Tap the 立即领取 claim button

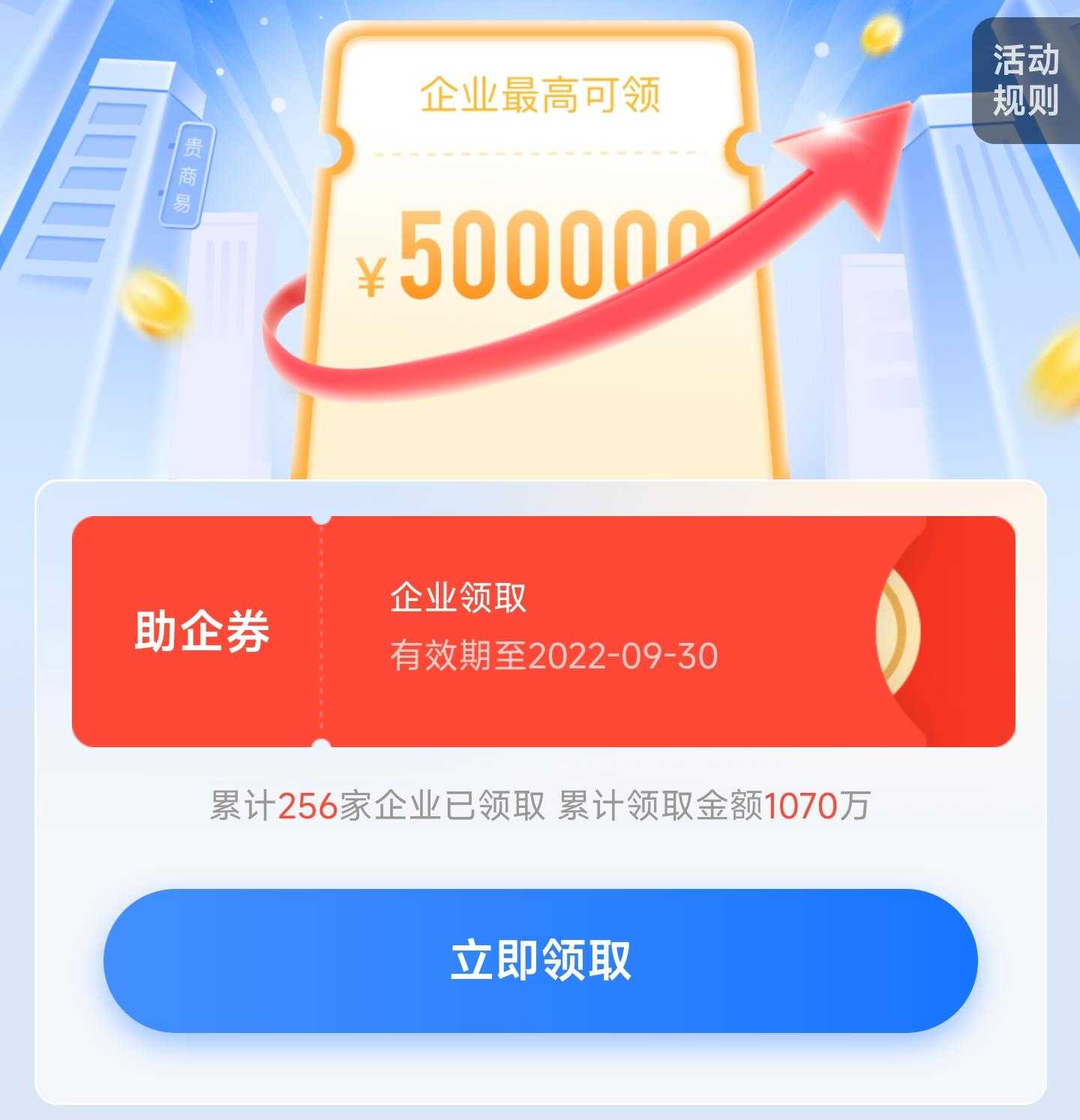(540, 959)
